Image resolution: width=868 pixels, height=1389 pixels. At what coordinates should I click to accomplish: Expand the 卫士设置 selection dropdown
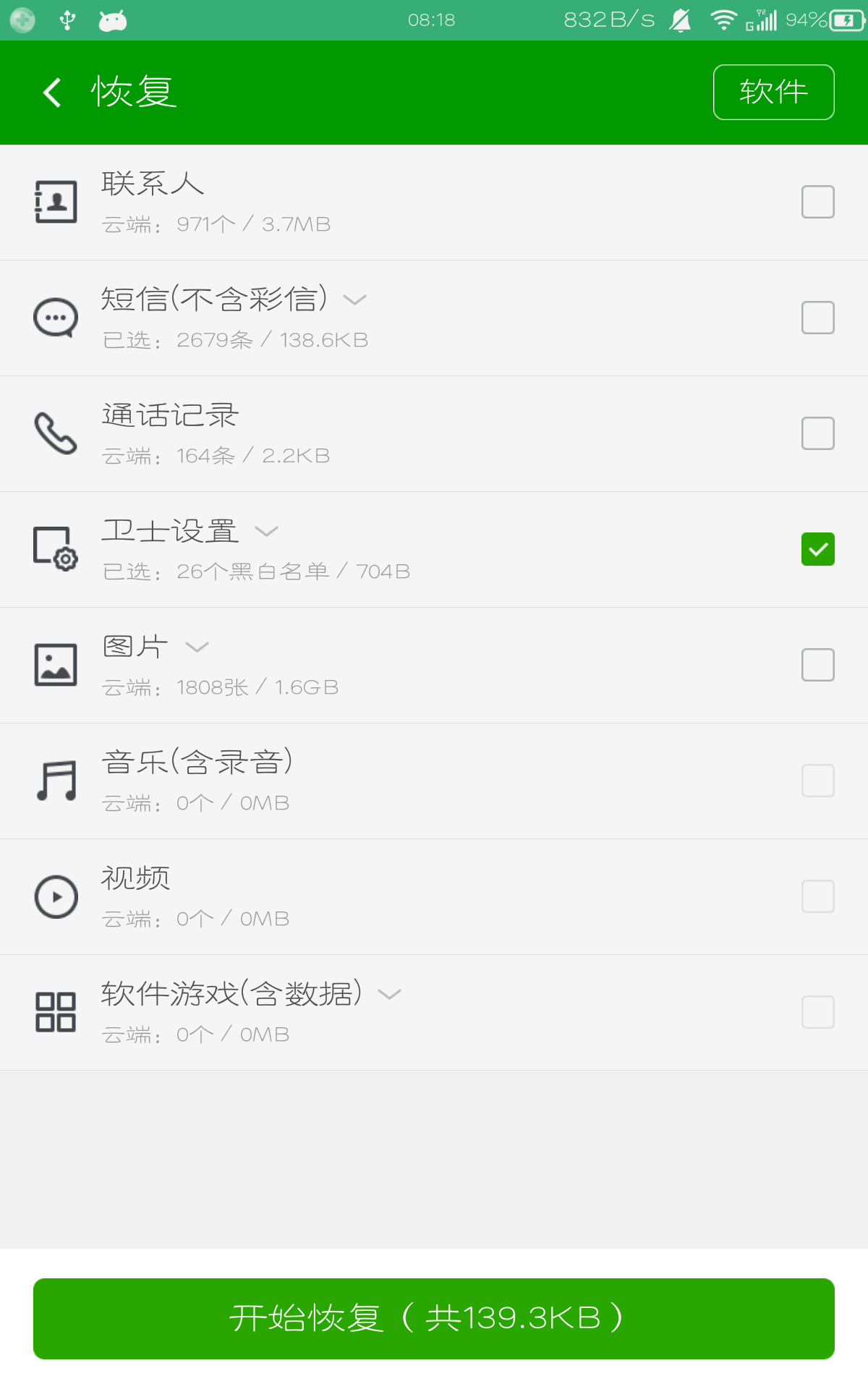coord(267,530)
